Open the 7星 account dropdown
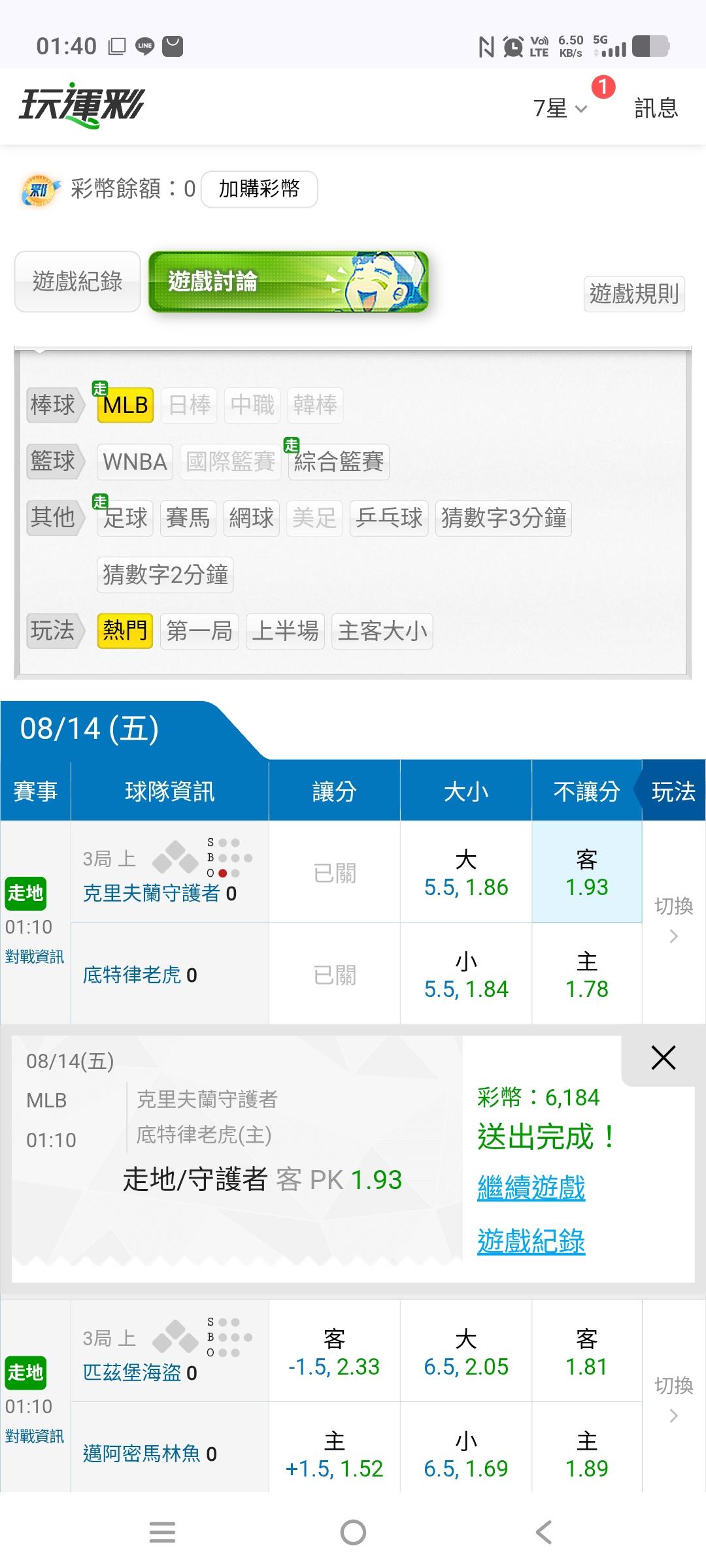 [x=560, y=108]
